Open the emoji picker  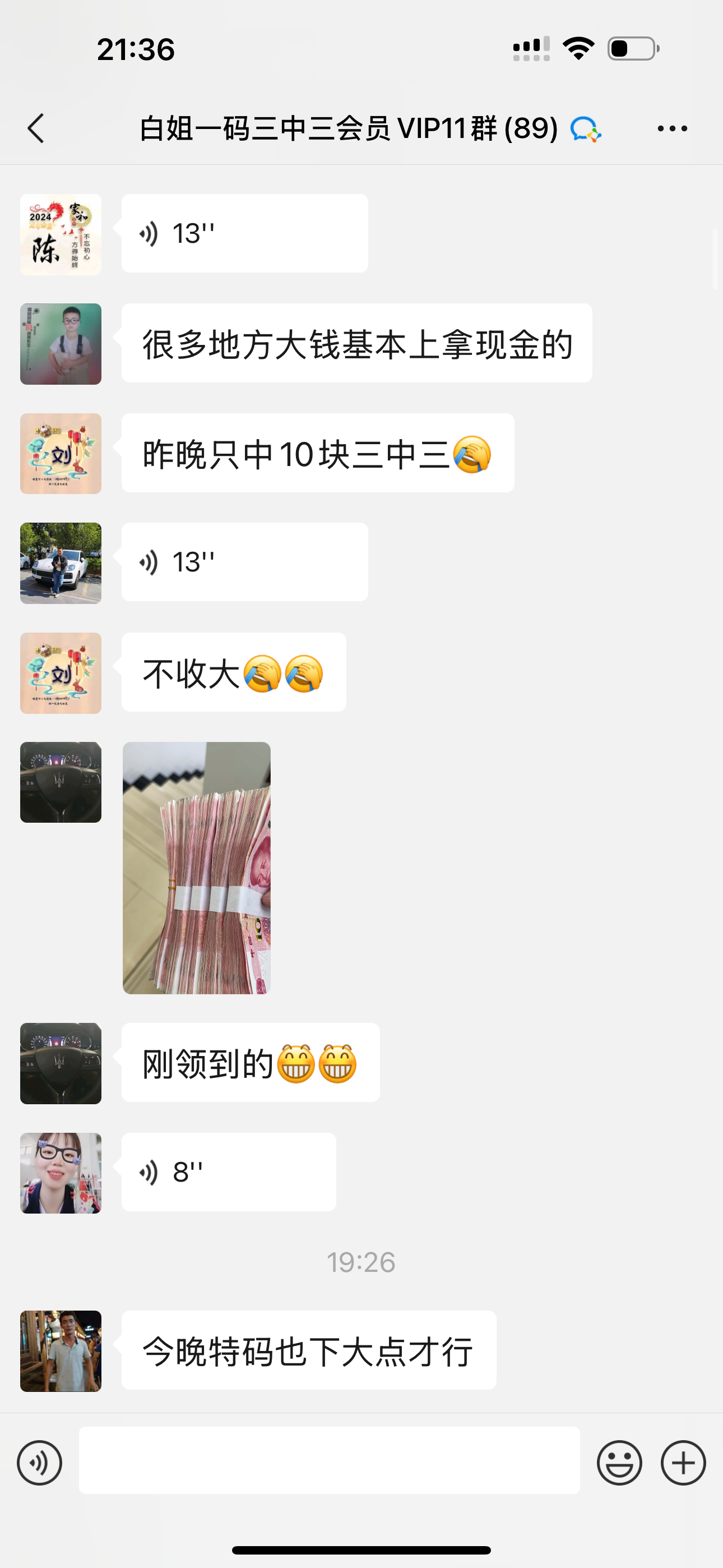619,1463
